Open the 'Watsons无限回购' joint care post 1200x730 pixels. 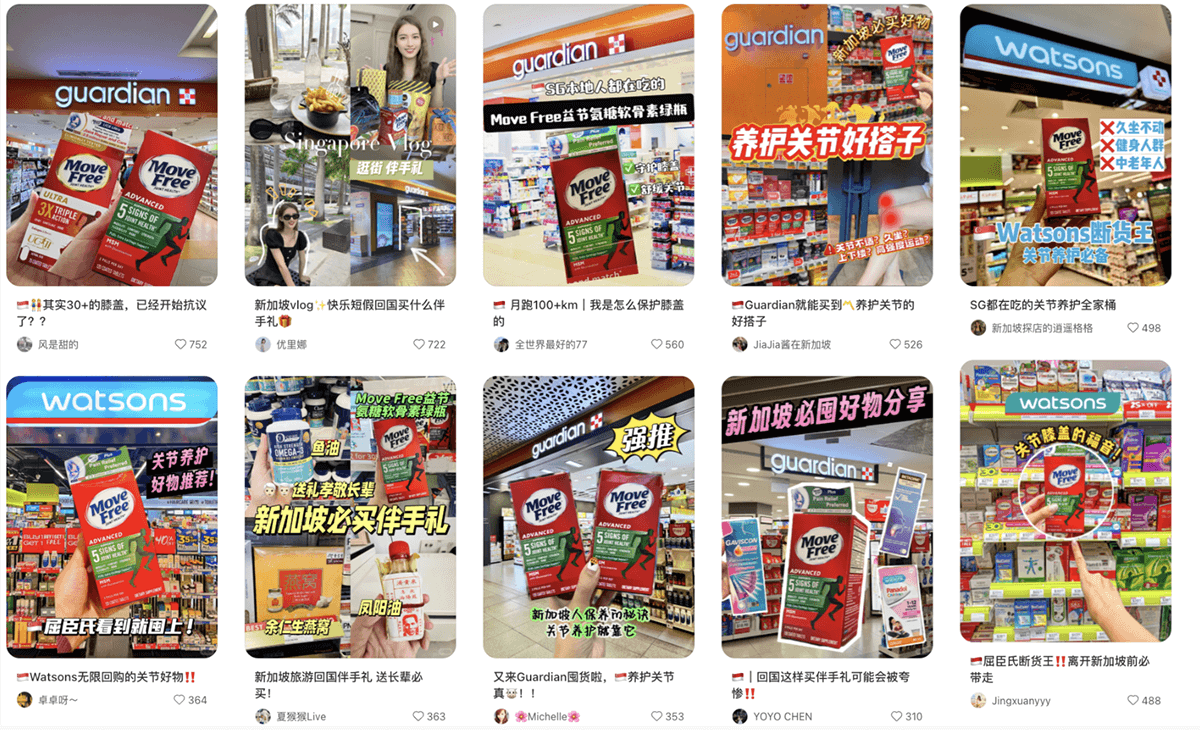111,517
